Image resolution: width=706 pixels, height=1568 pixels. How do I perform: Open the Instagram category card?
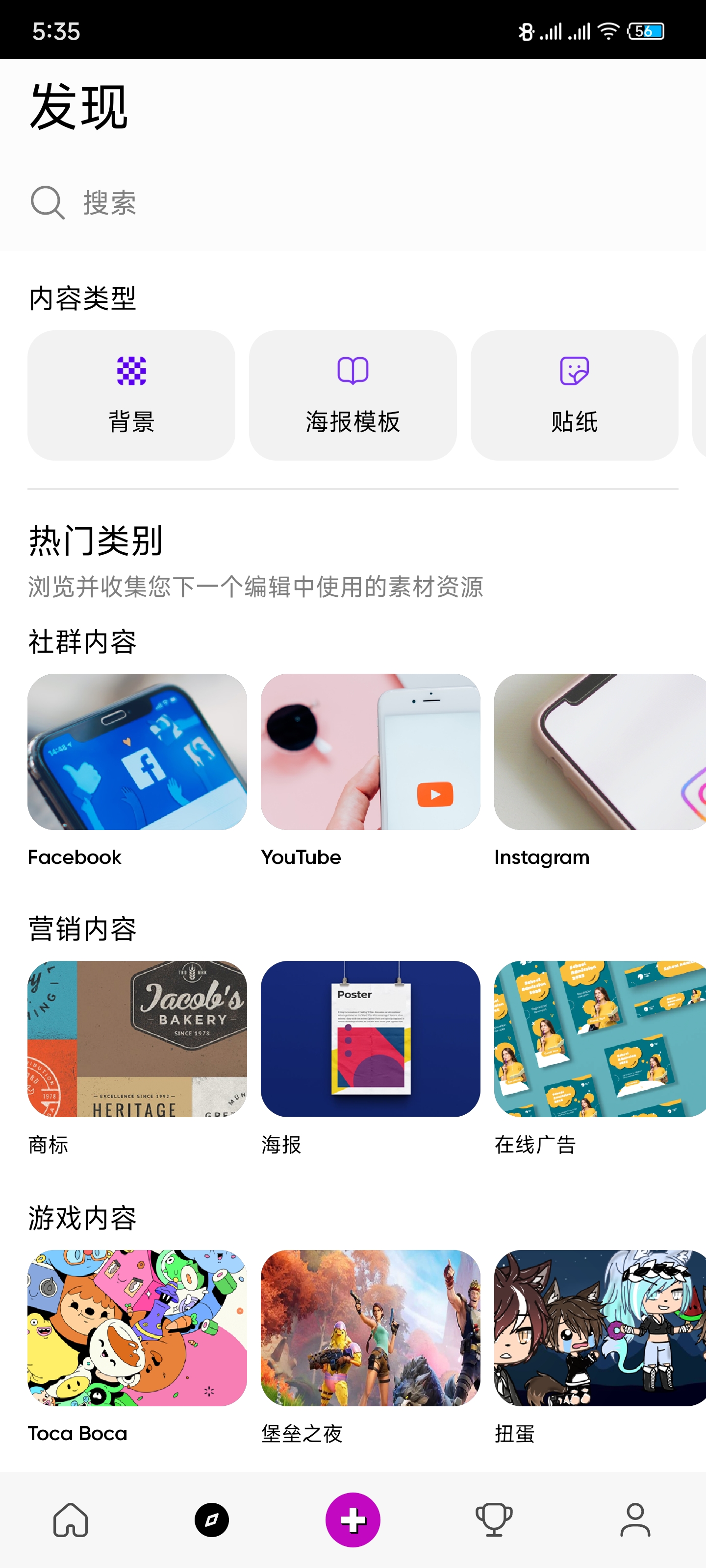coord(600,752)
